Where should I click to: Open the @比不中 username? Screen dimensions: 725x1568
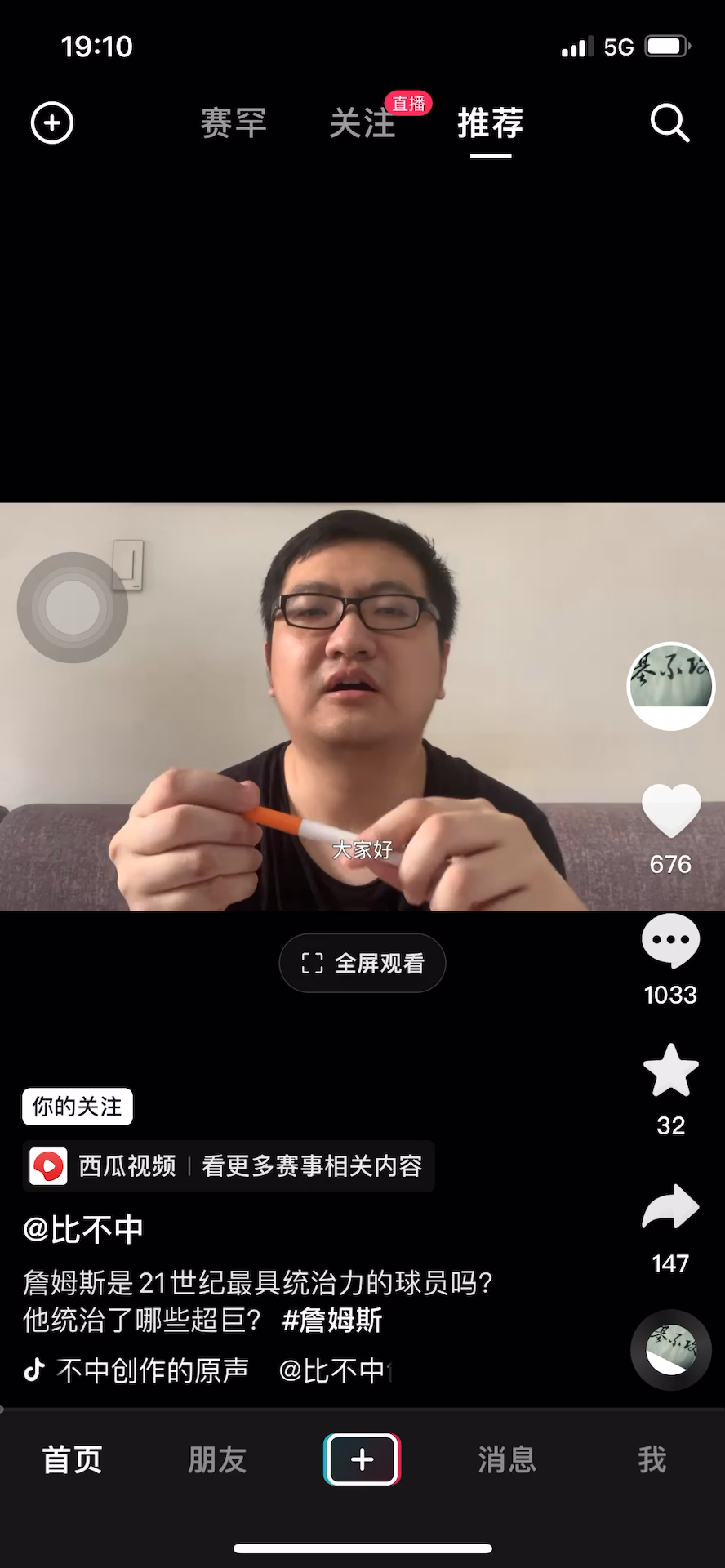pyautogui.click(x=83, y=1229)
